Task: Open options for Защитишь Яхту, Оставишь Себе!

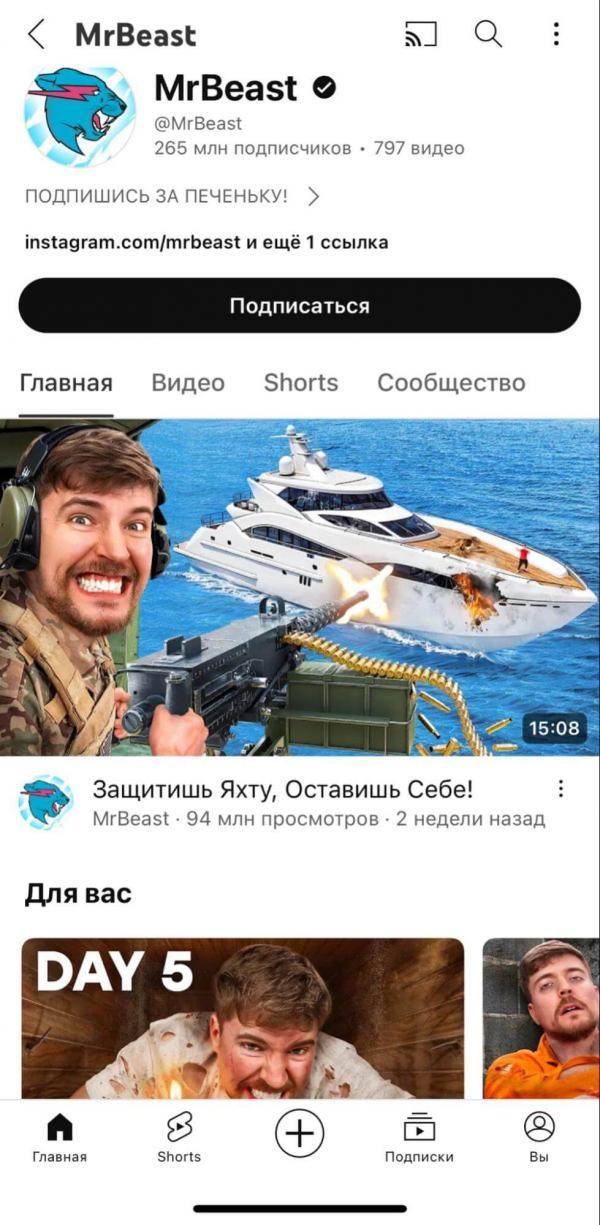Action: point(561,789)
